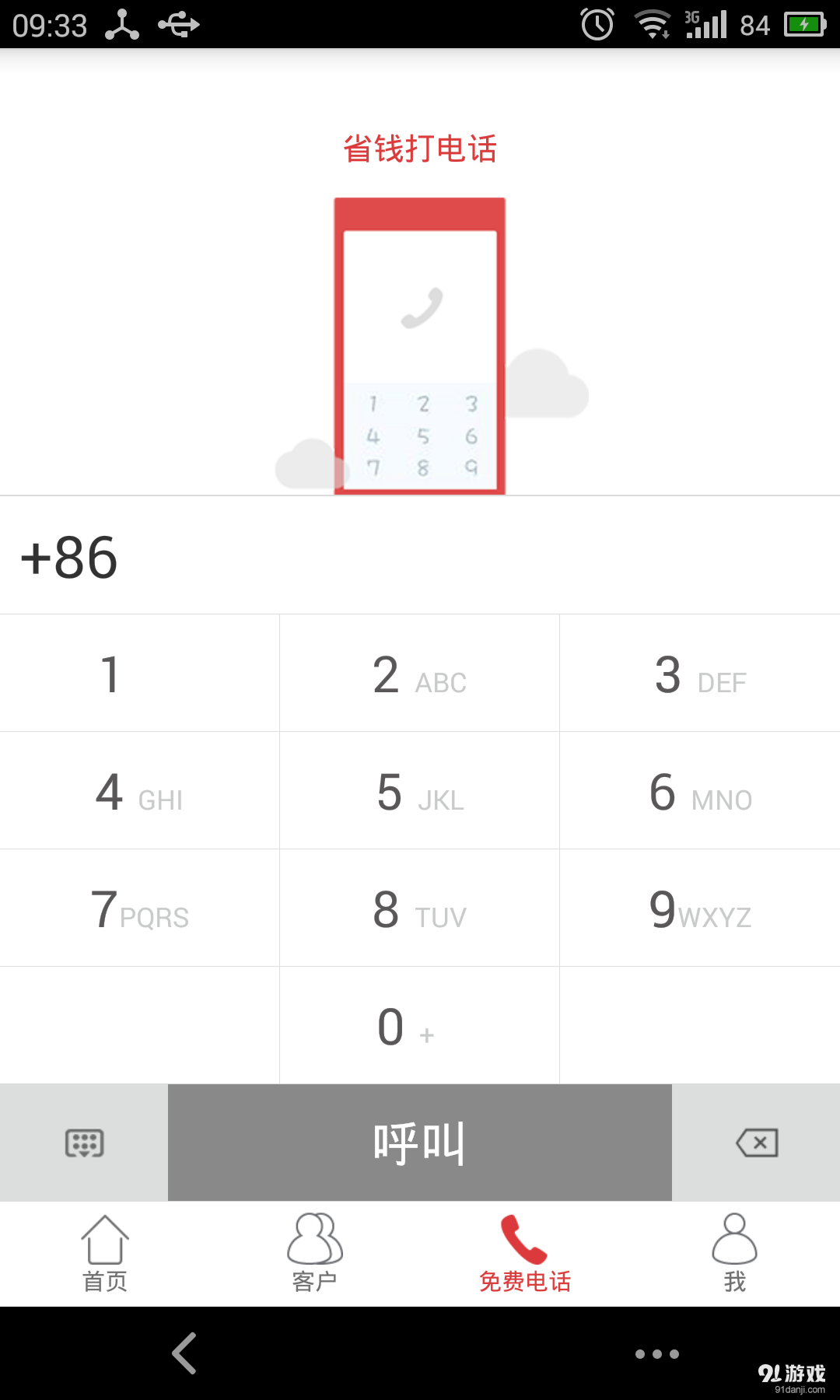Image resolution: width=840 pixels, height=1400 pixels.
Task: Switch to the 首页 tab
Action: (105, 1254)
